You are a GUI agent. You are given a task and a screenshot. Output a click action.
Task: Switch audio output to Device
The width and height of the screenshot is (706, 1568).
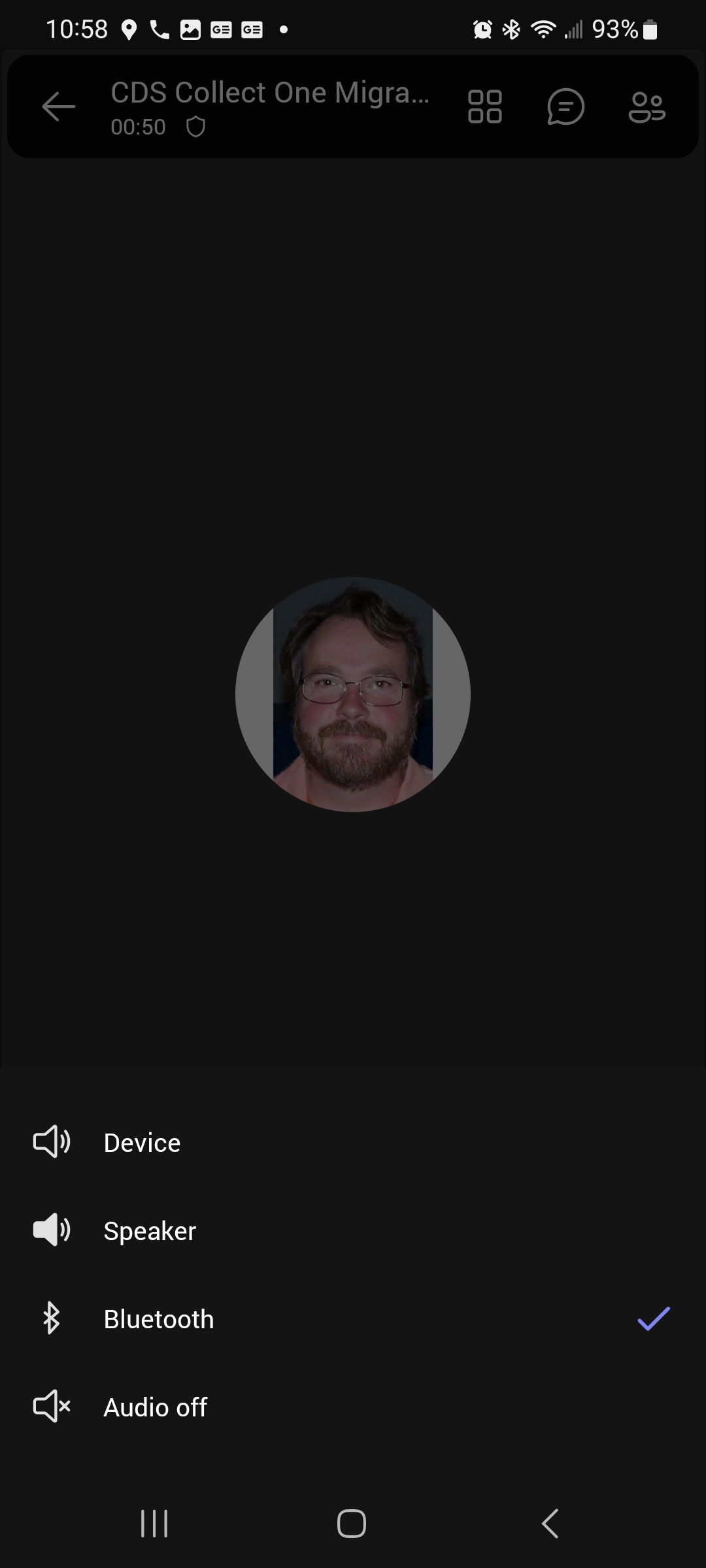(142, 1143)
